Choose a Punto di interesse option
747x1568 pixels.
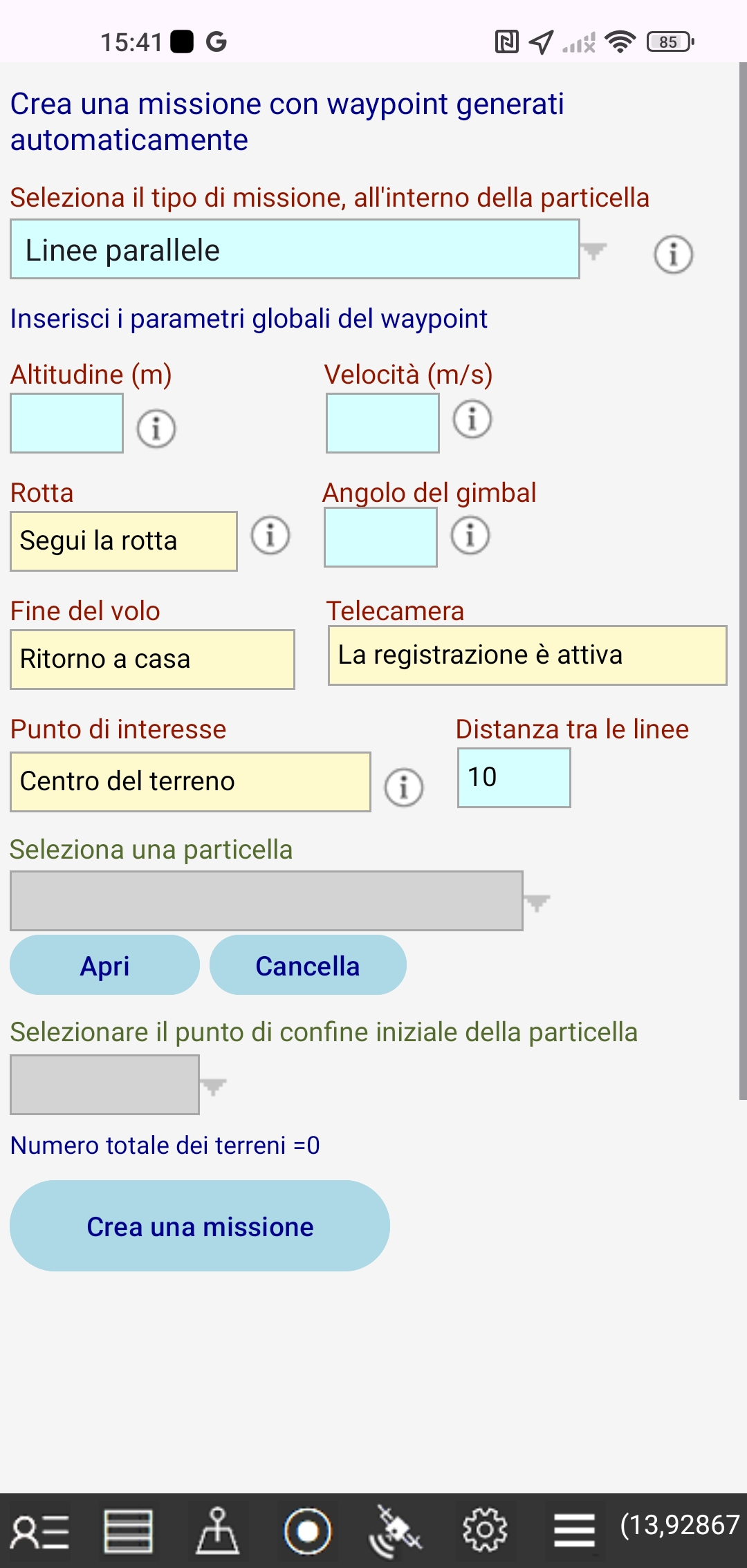click(190, 782)
